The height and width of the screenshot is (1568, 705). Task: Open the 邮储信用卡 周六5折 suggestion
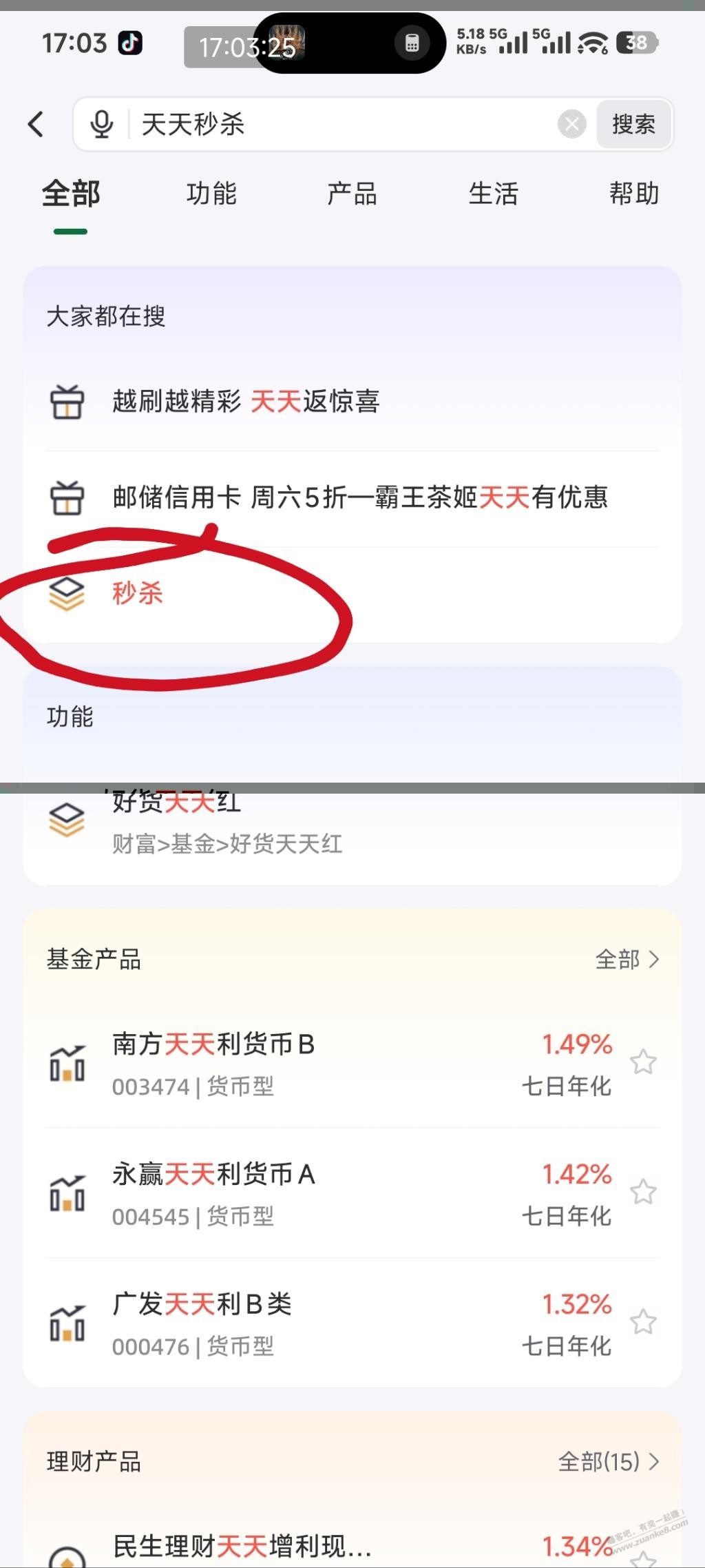click(360, 497)
